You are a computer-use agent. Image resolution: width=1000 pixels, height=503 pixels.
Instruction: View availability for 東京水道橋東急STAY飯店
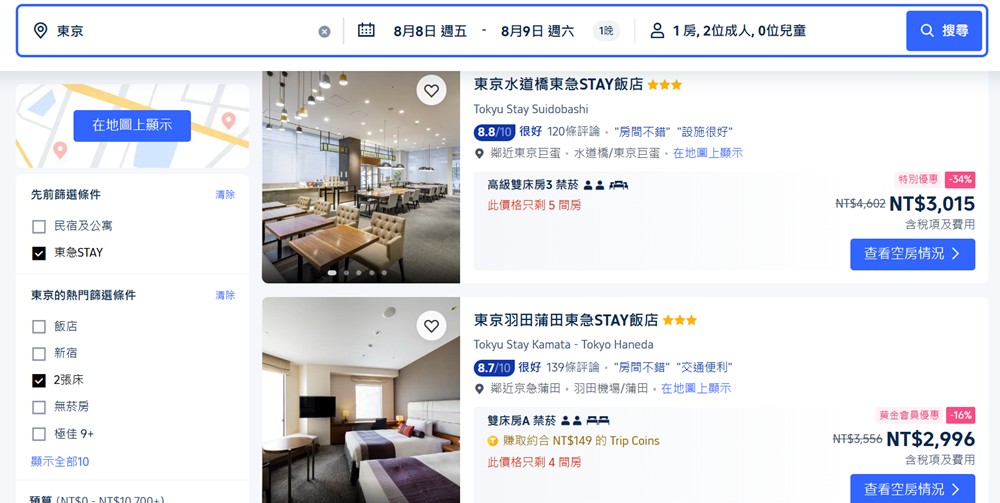coord(911,254)
